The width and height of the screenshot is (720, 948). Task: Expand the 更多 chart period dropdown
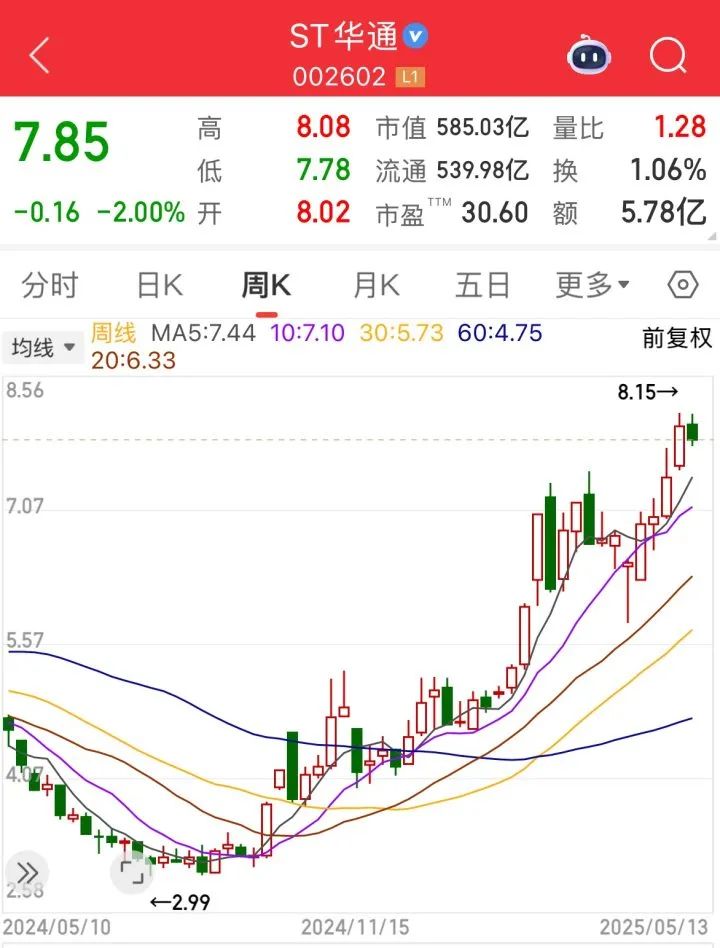pos(593,286)
